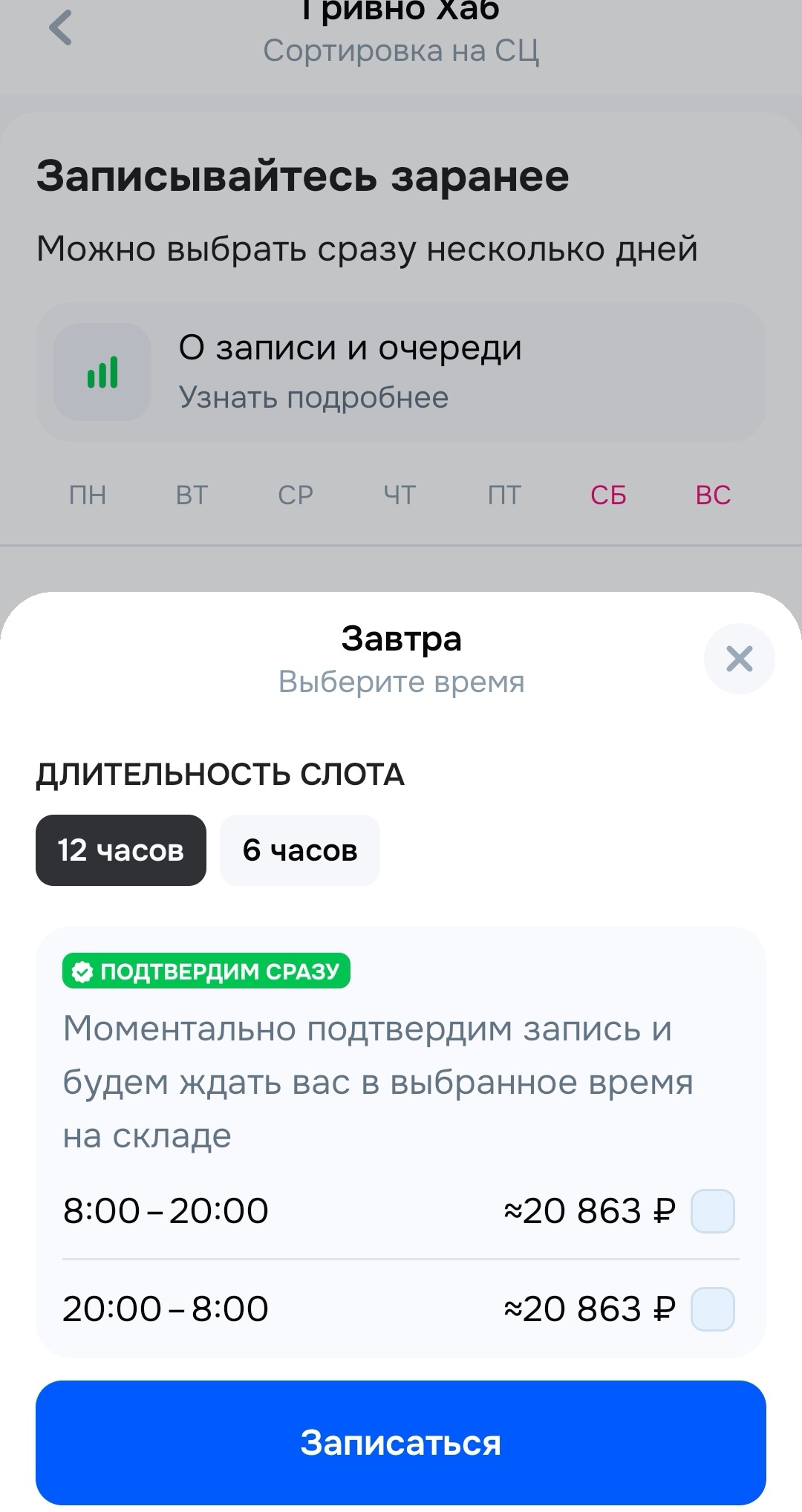Check the 20:00–8:00 time slot
The image size is (802, 1512).
712,1309
